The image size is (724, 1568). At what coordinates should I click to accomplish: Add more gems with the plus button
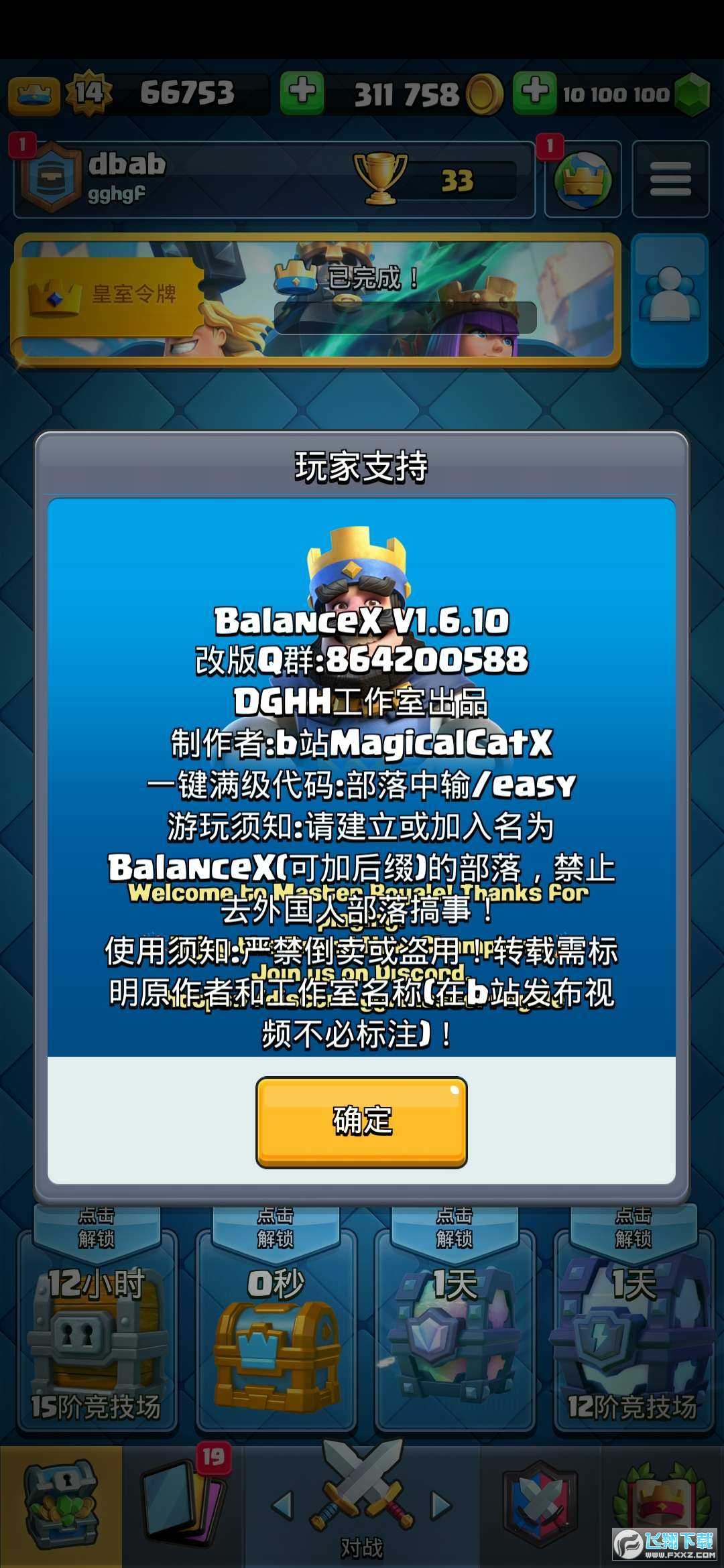tap(534, 92)
